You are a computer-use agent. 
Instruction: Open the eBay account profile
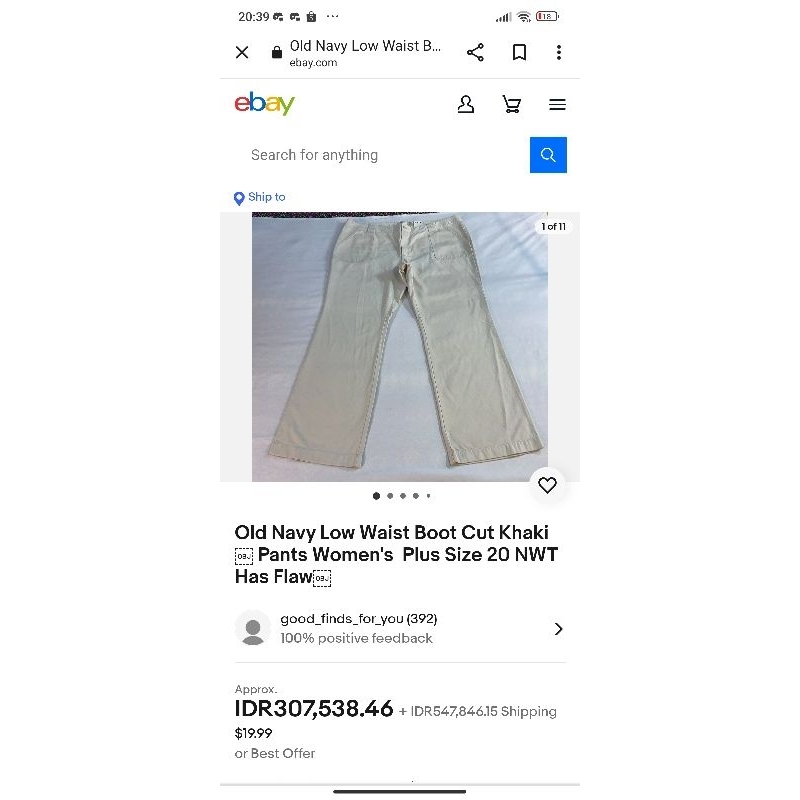click(466, 104)
